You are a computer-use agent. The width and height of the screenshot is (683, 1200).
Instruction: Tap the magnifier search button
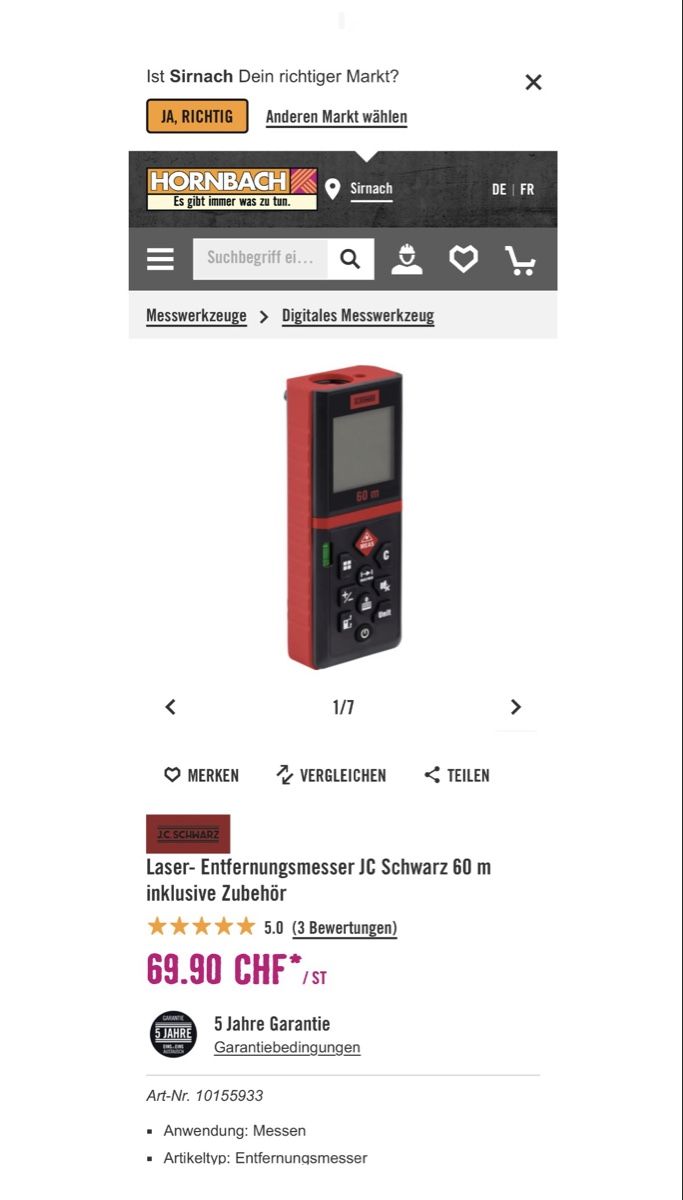[350, 258]
